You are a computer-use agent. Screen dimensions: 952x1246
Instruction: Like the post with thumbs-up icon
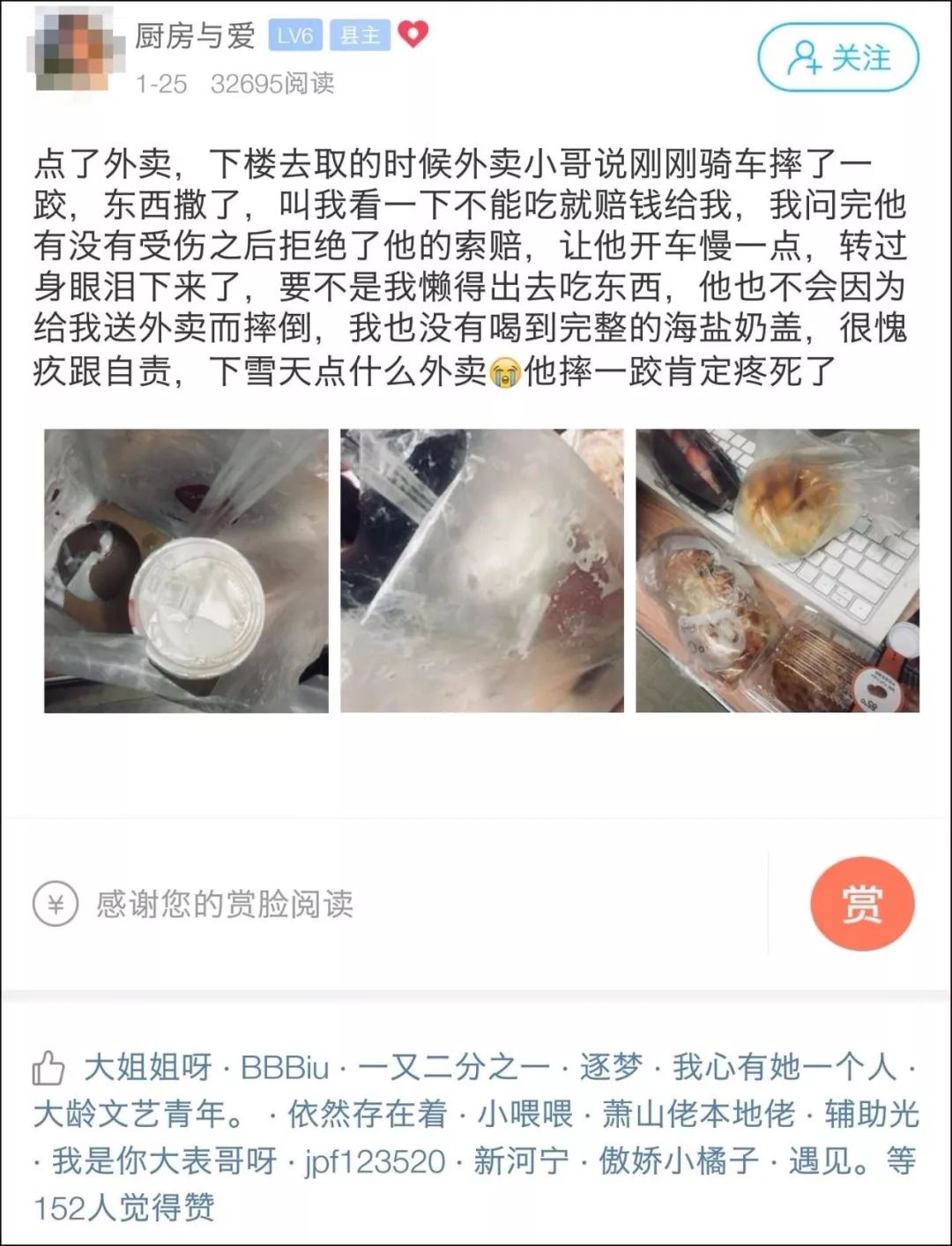[48, 1069]
